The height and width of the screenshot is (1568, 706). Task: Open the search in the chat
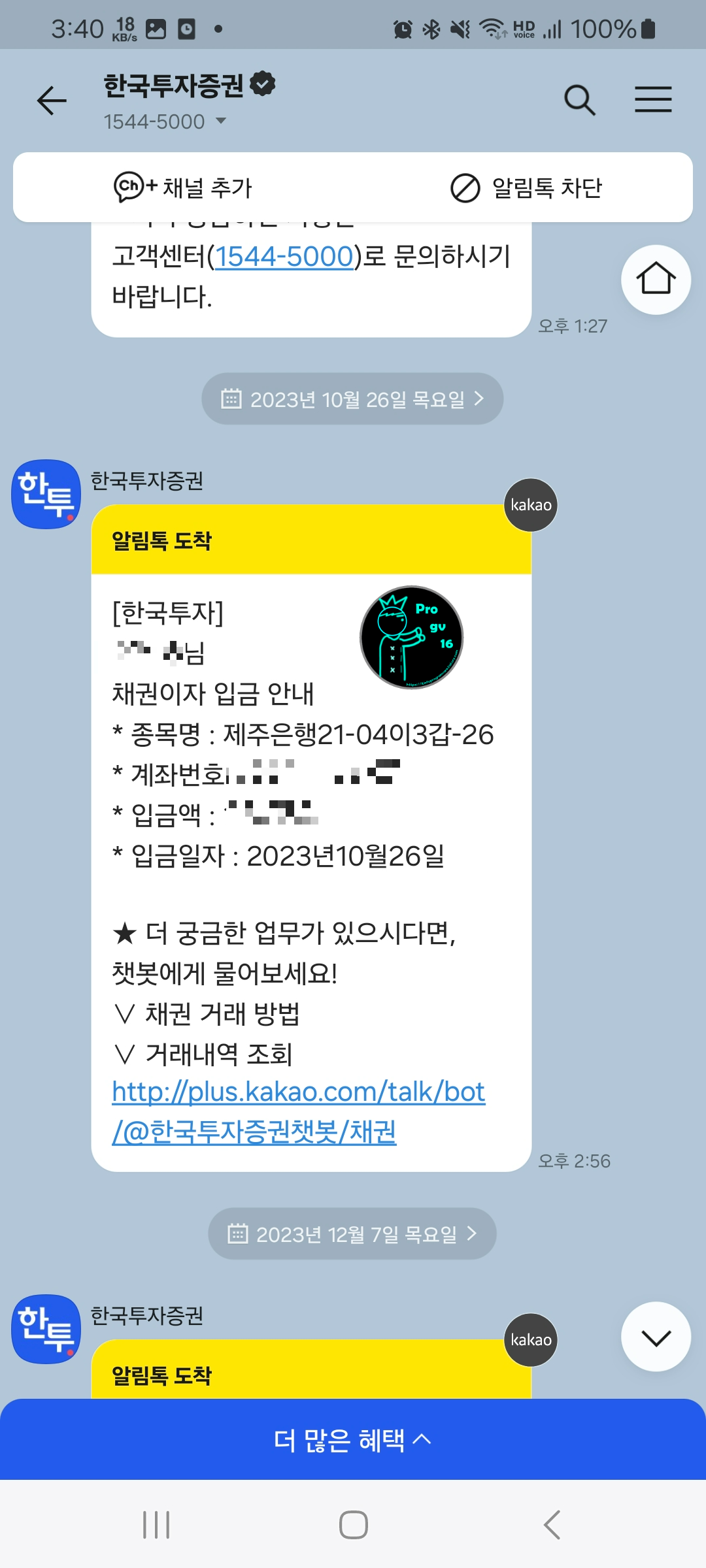579,100
